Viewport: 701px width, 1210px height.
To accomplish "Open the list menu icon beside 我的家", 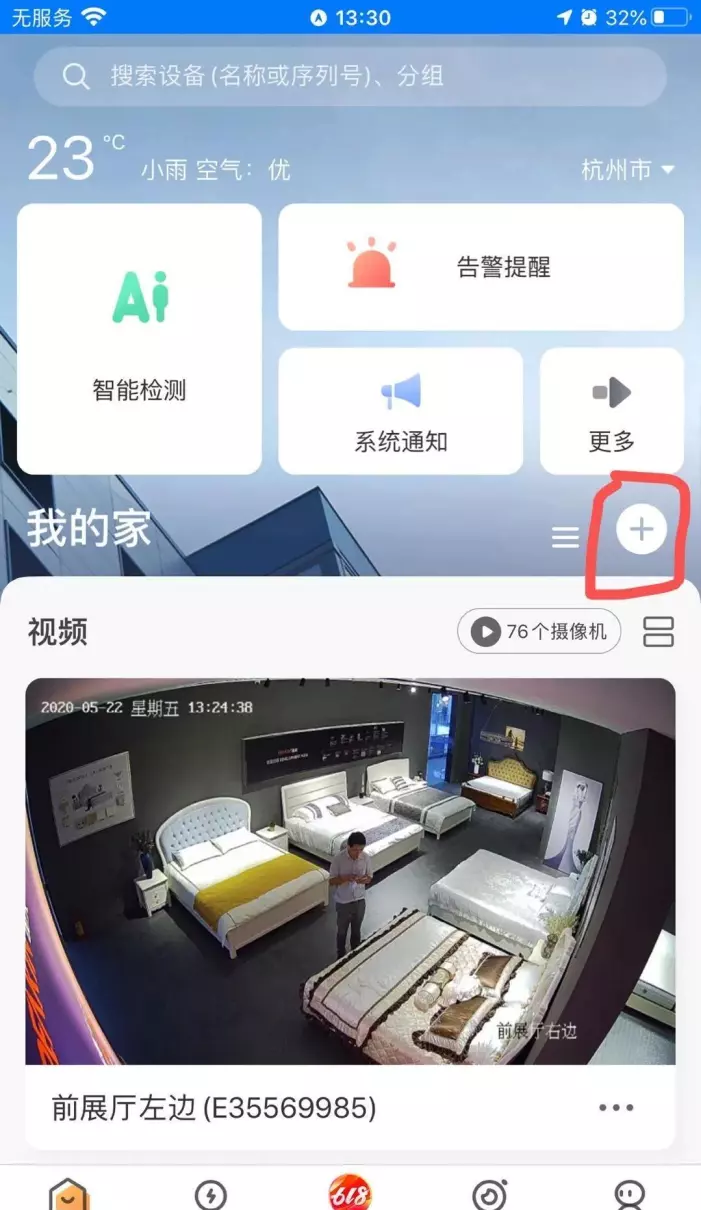I will click(x=566, y=538).
